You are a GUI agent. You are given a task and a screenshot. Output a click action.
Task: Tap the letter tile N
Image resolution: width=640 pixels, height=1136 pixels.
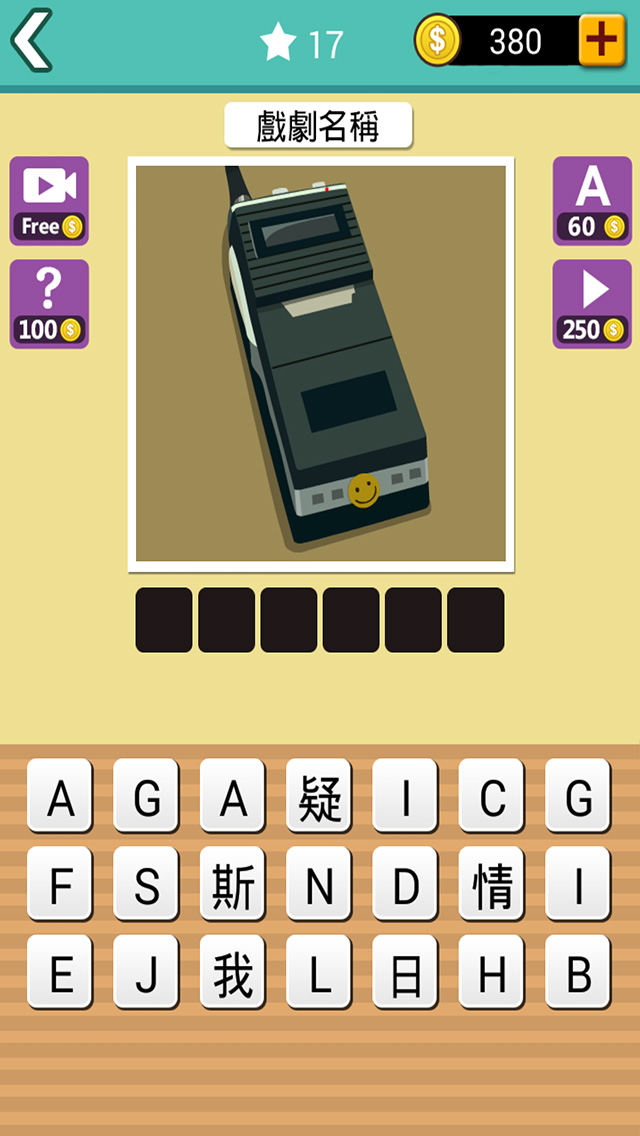319,884
